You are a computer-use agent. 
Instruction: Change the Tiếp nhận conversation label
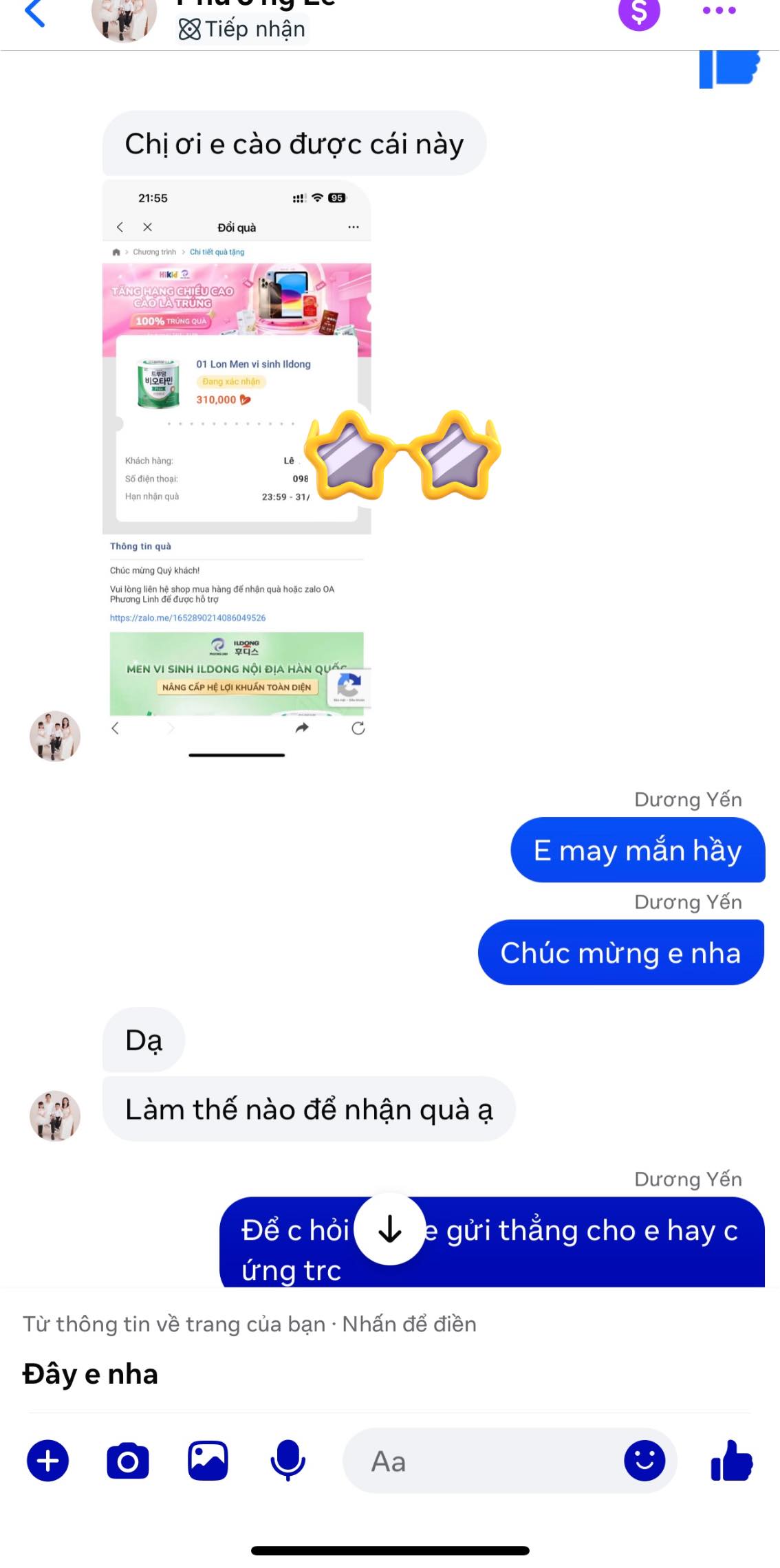[242, 29]
